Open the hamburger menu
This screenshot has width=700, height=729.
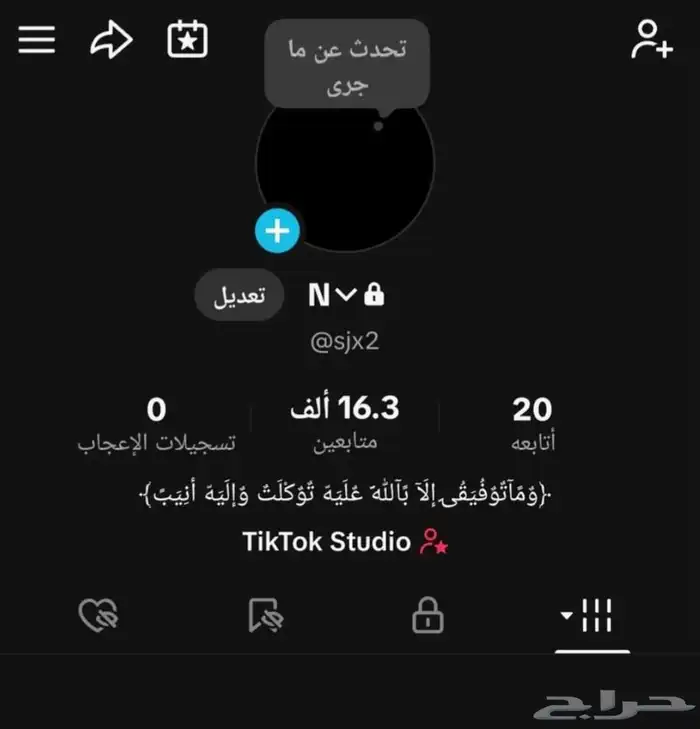pos(37,41)
